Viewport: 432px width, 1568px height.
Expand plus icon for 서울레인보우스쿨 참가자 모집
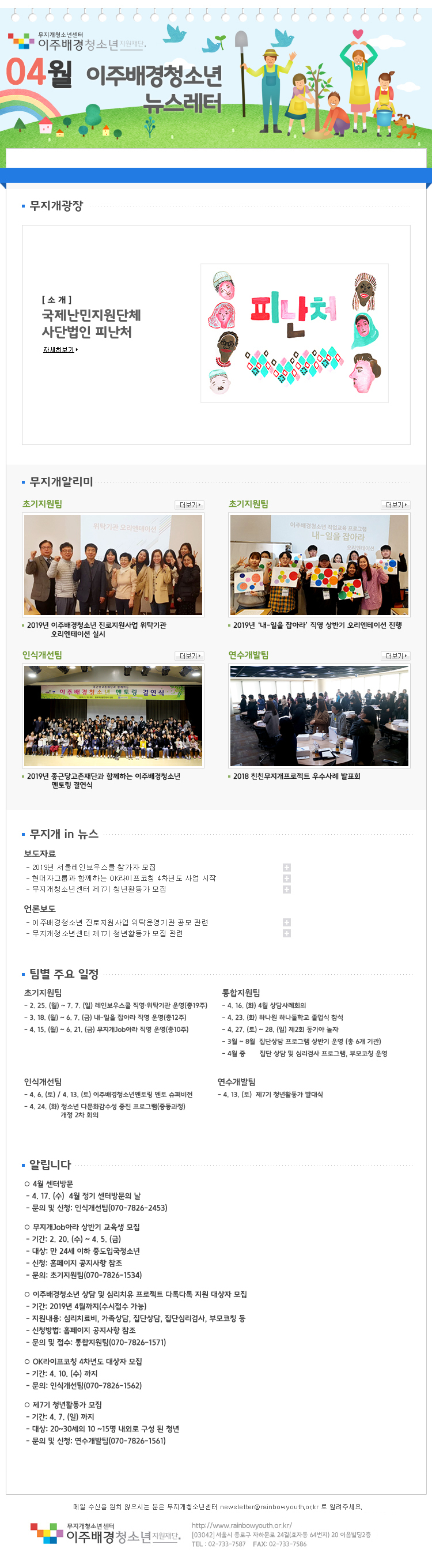(287, 868)
